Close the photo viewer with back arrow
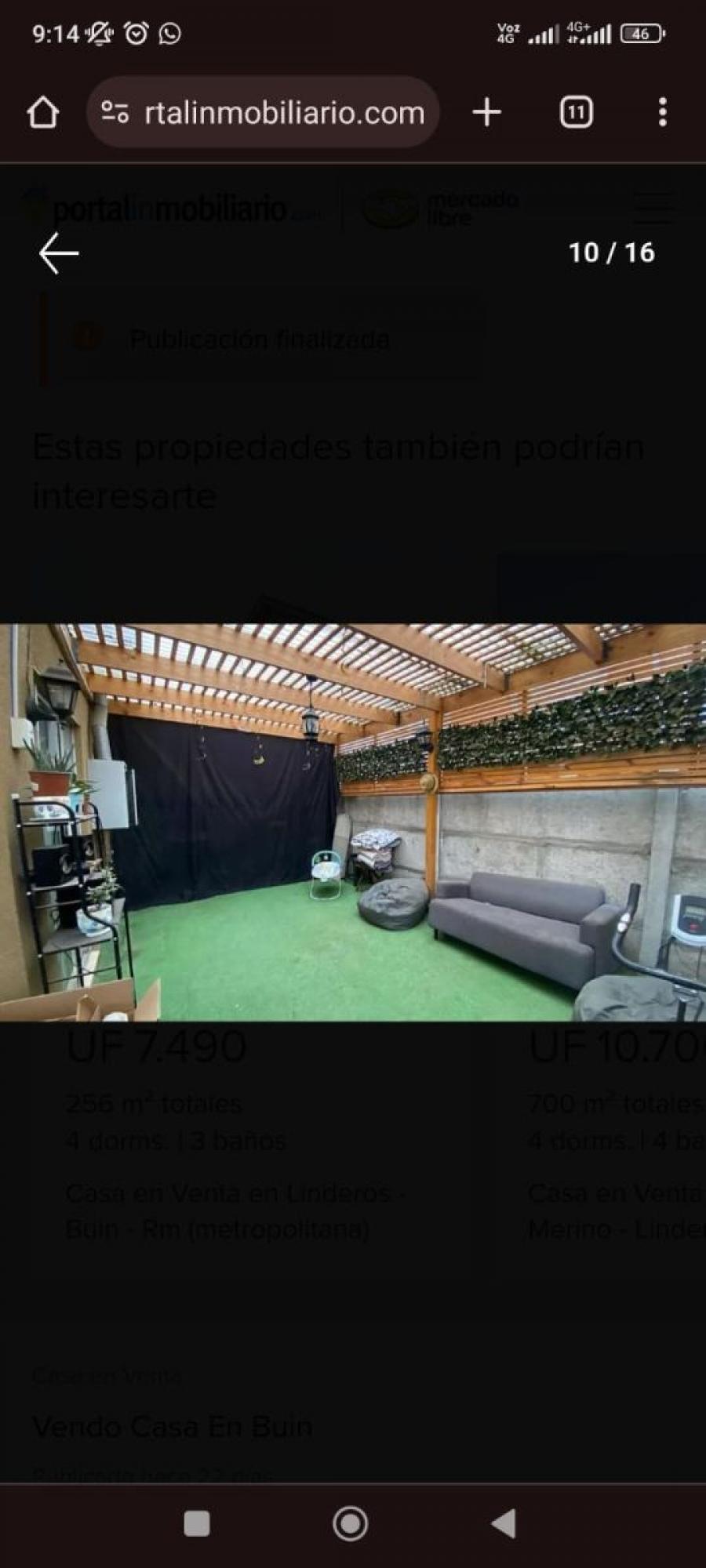Viewport: 706px width, 1568px height. tap(59, 252)
